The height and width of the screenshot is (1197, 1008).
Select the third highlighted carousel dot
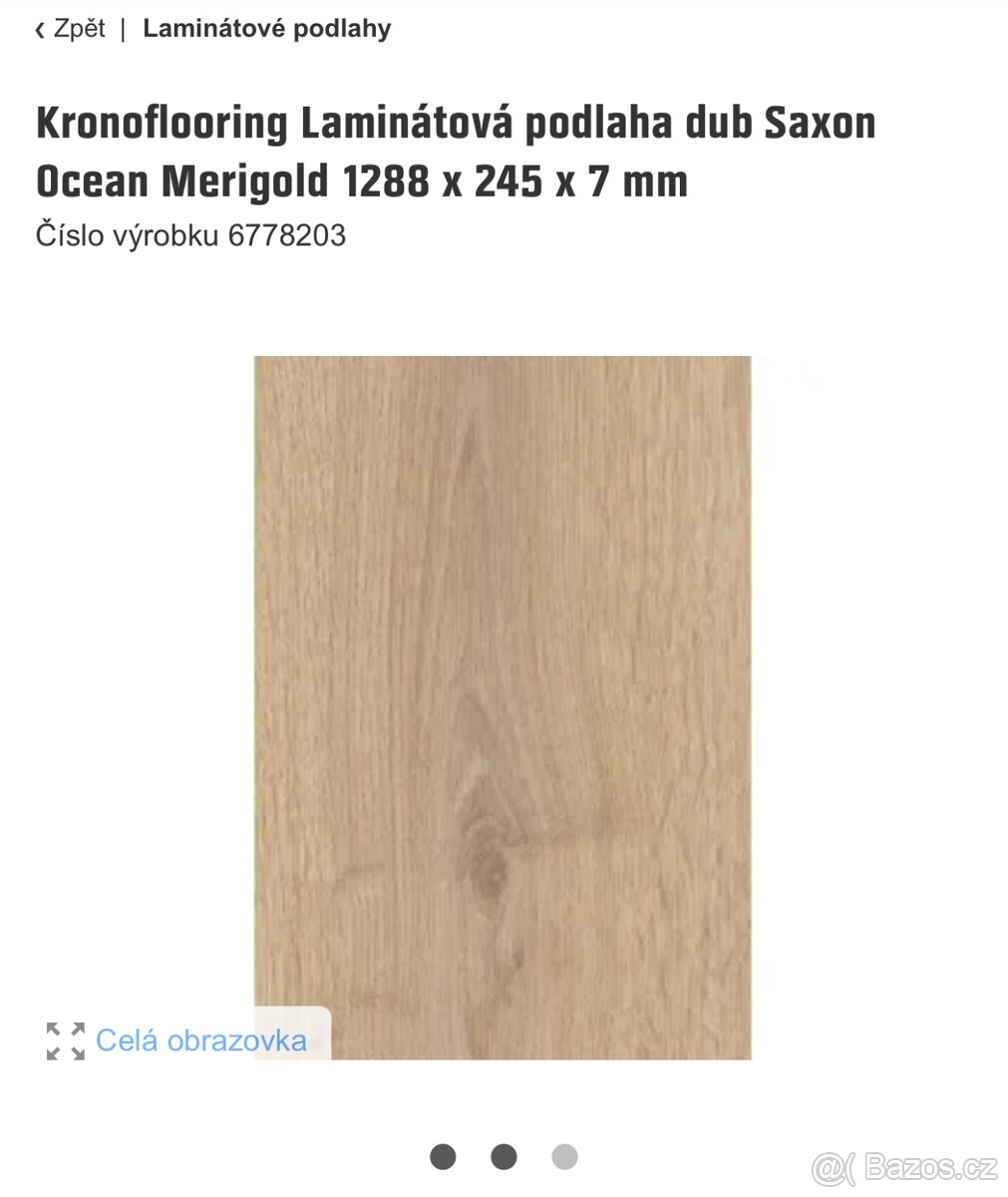[x=564, y=1156]
